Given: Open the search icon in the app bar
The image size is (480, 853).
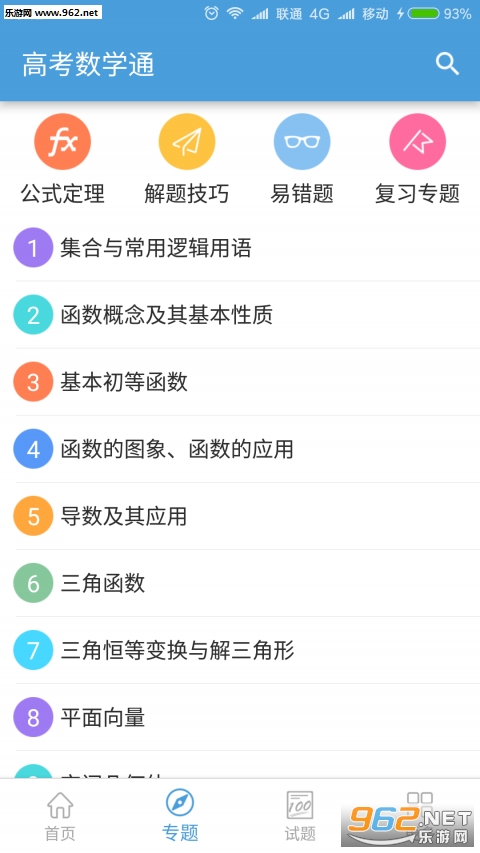Looking at the screenshot, I should 447,64.
